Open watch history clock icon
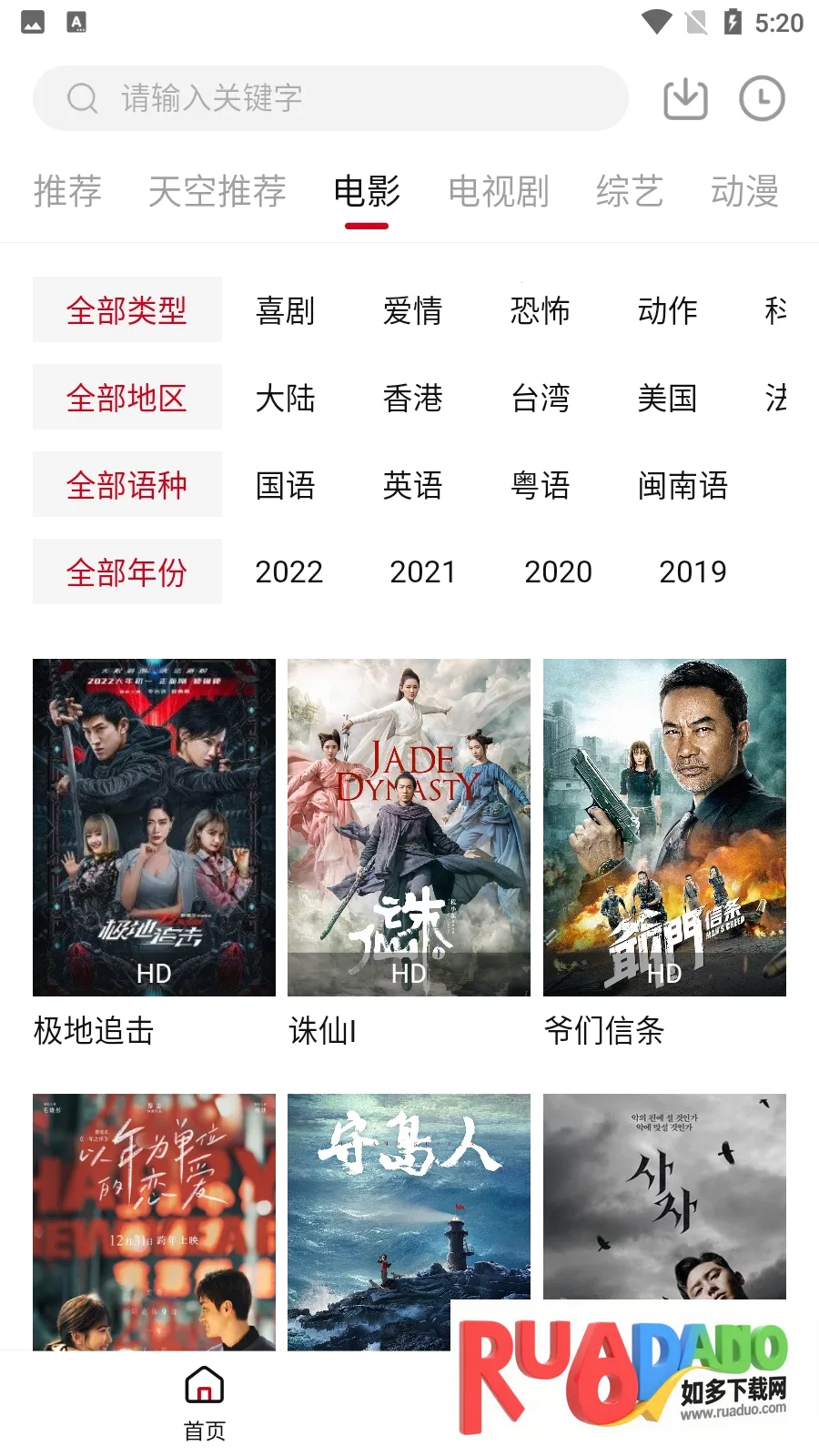The width and height of the screenshot is (819, 1456). click(x=762, y=98)
